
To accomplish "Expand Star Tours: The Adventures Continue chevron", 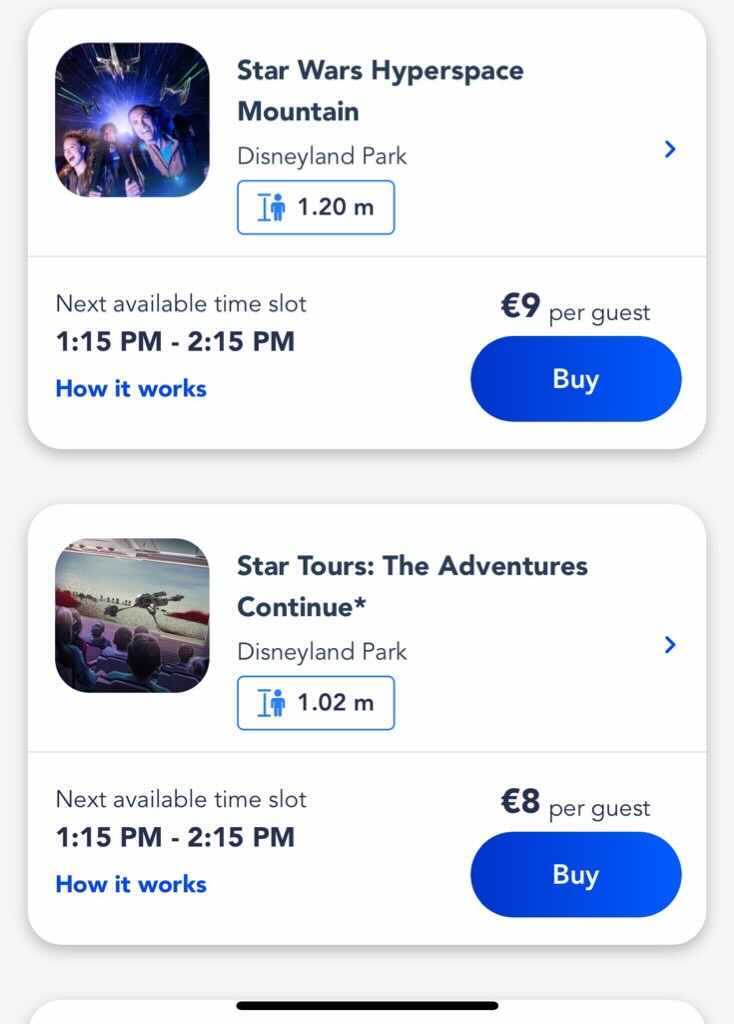I will pos(670,645).
